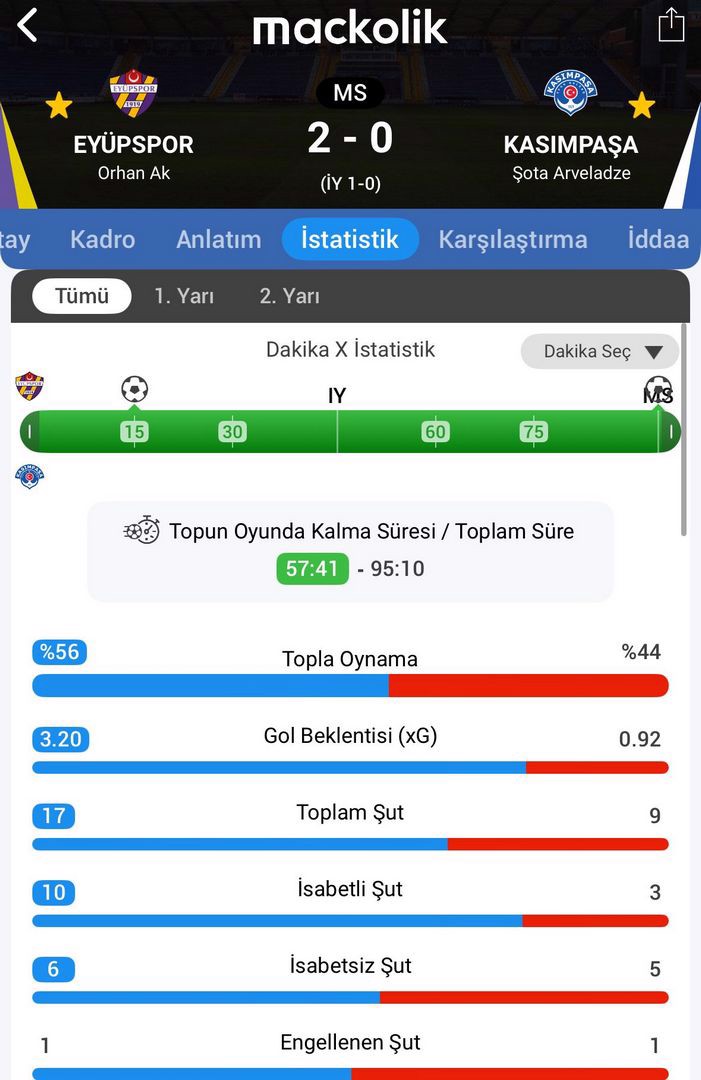Image resolution: width=701 pixels, height=1080 pixels.
Task: Select minute 75 on the timeline
Action: (x=533, y=432)
